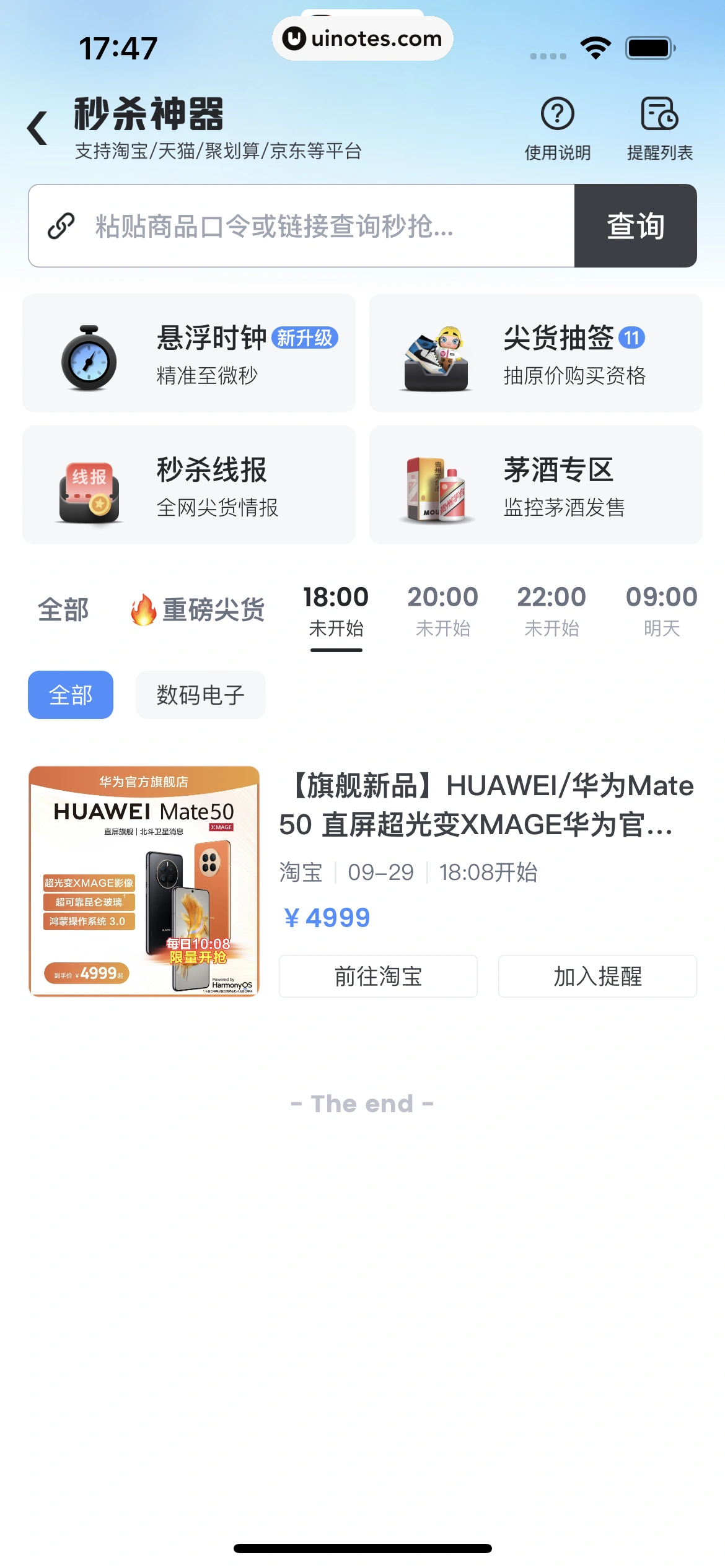The image size is (725, 1568).
Task: Open the HUAWEI Mate50 product image
Action: coord(144,881)
